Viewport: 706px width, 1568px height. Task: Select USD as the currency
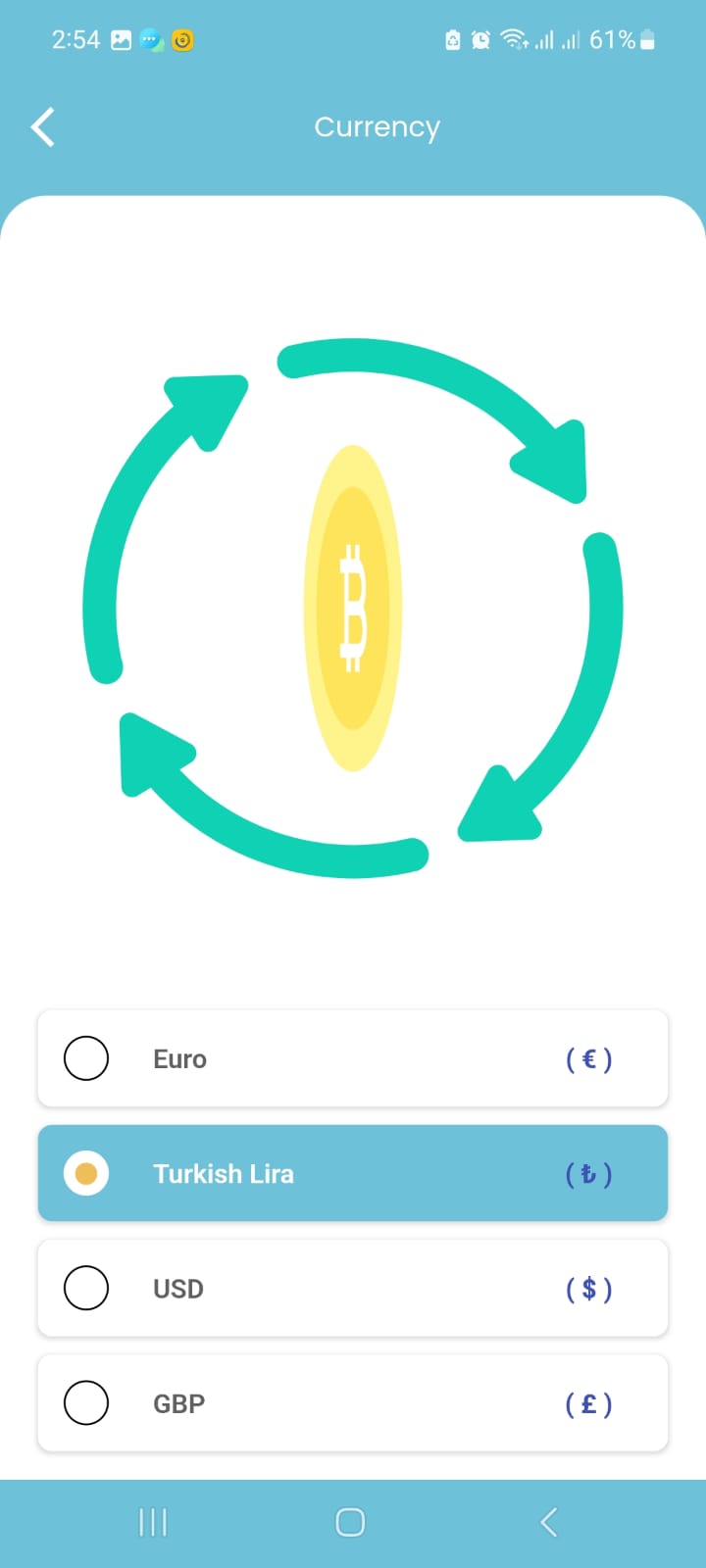pos(353,1288)
